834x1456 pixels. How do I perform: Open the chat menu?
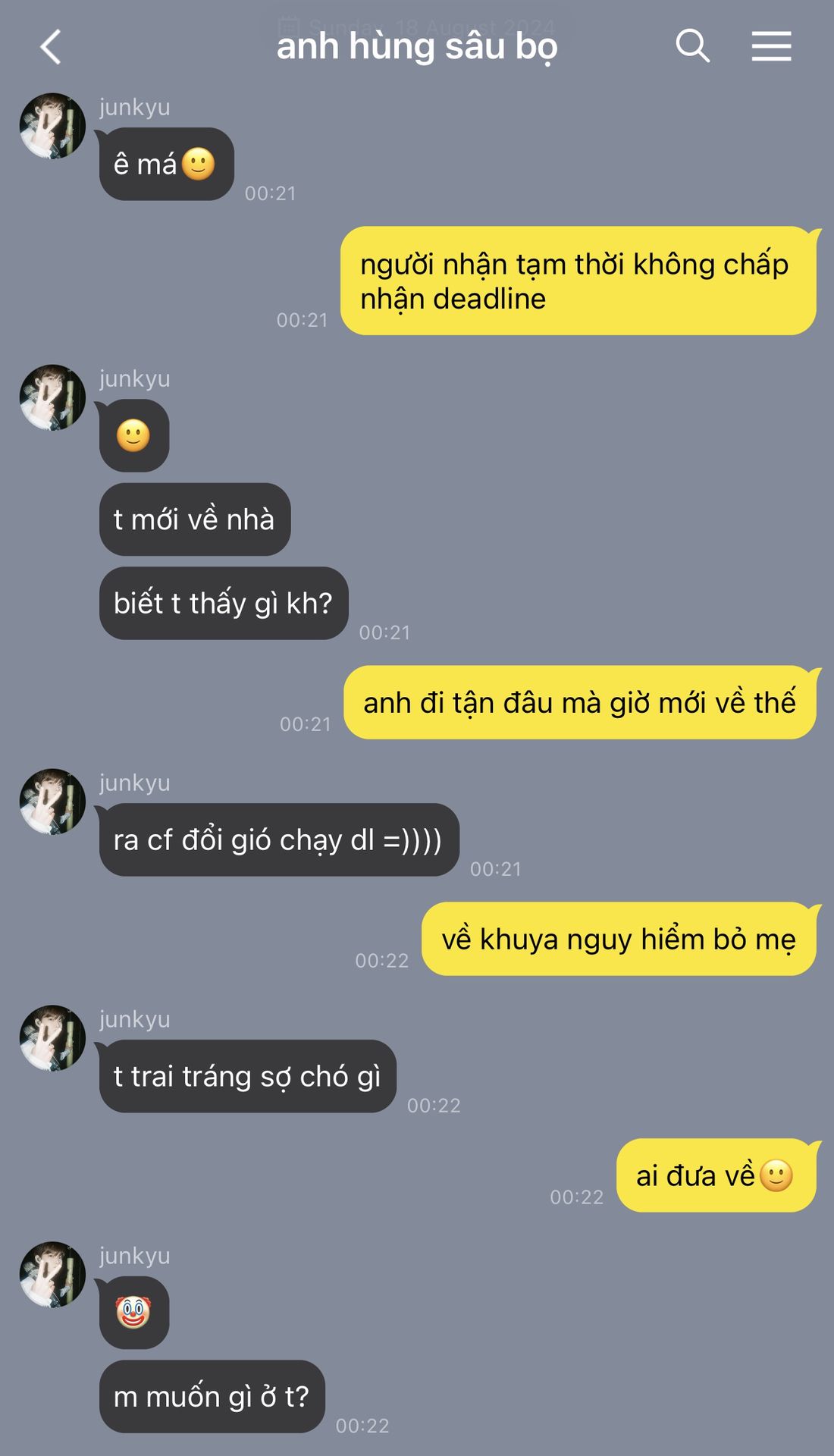[771, 46]
